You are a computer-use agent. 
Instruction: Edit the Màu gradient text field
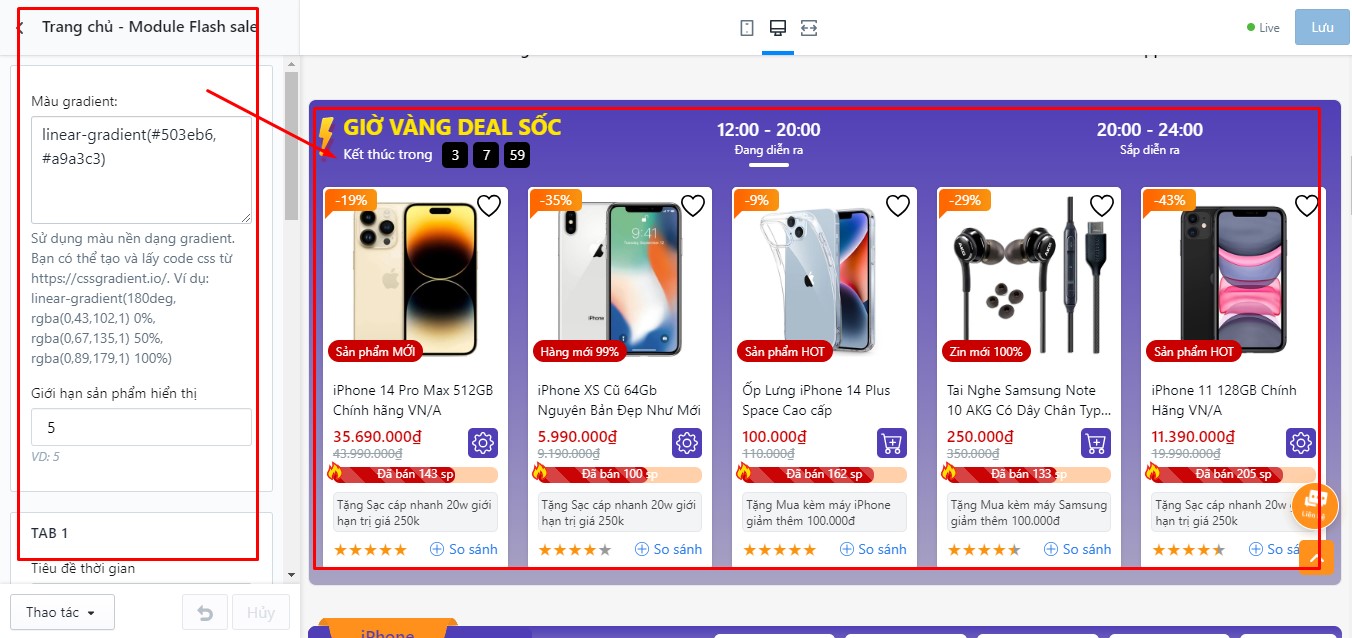tap(141, 169)
